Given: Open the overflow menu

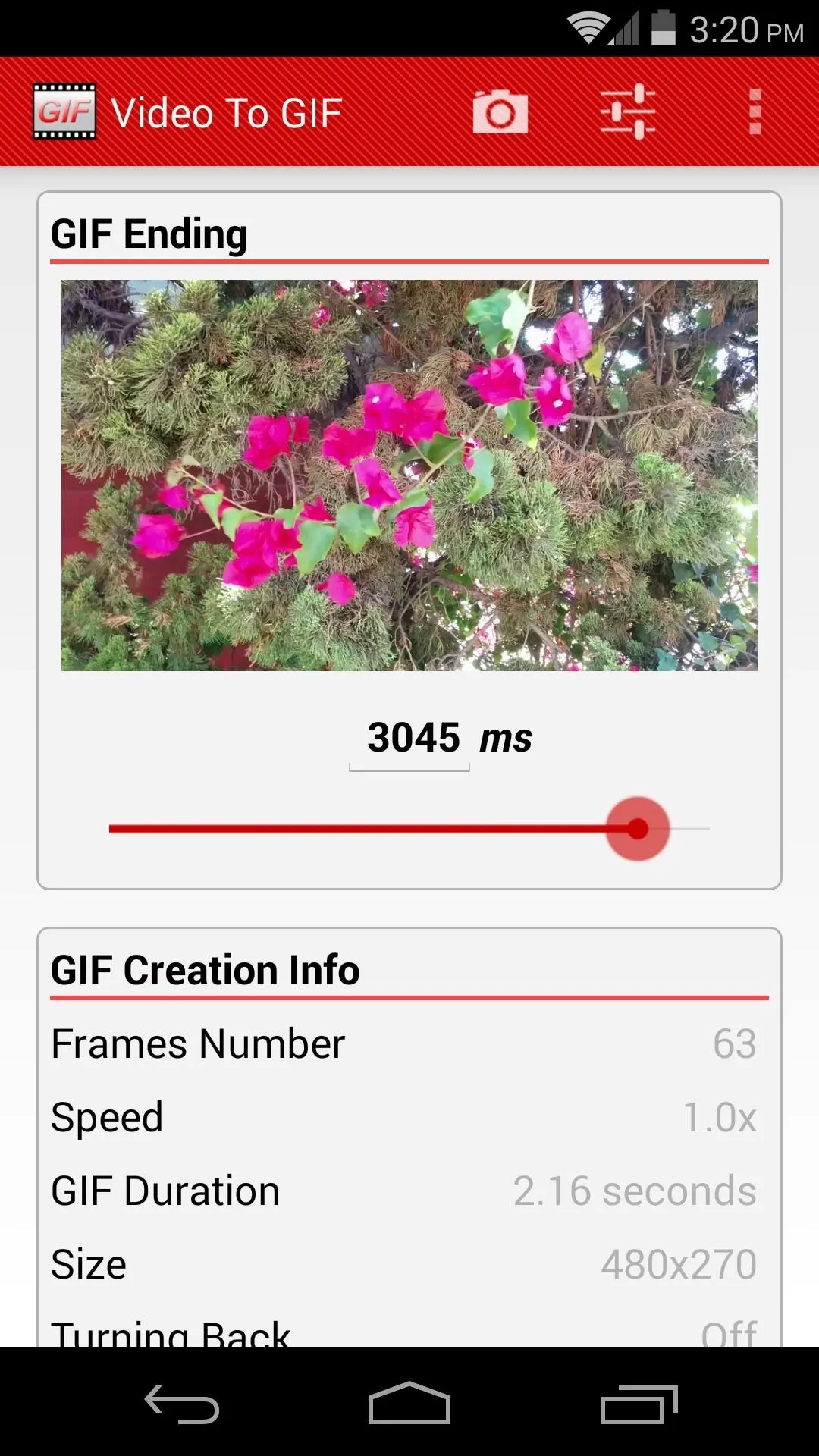Looking at the screenshot, I should [x=755, y=112].
